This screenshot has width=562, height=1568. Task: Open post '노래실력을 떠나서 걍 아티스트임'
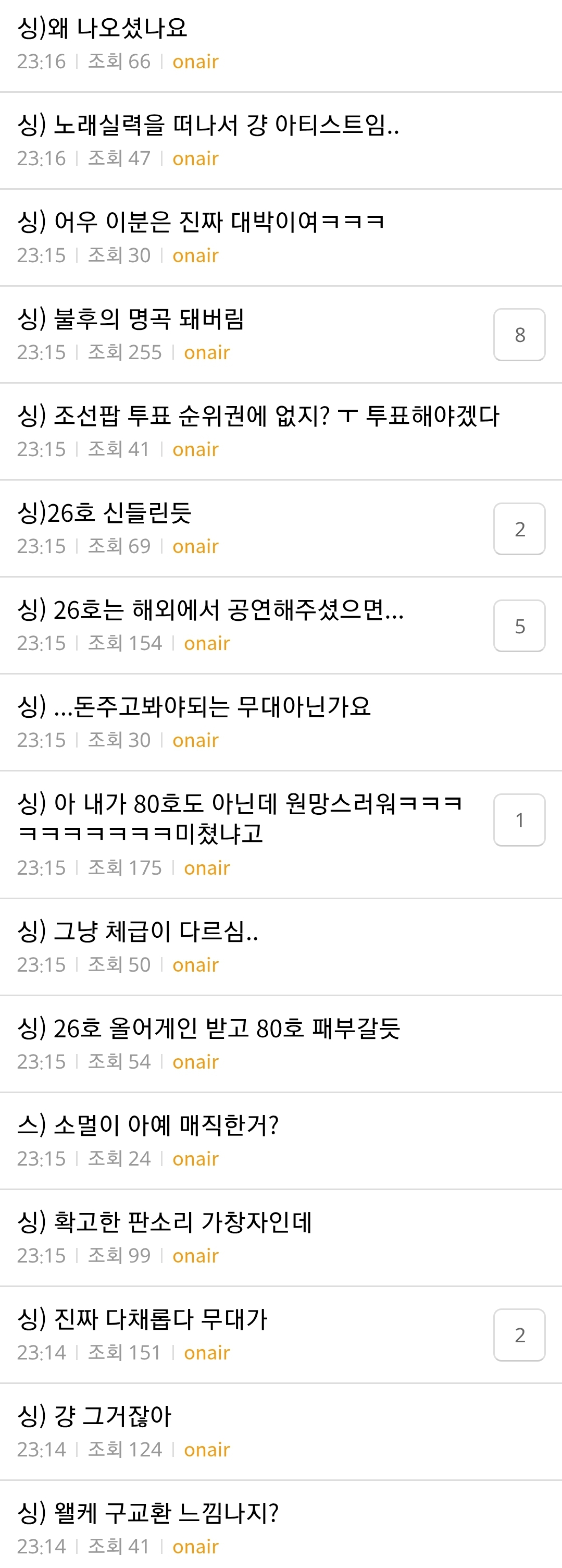[208, 125]
